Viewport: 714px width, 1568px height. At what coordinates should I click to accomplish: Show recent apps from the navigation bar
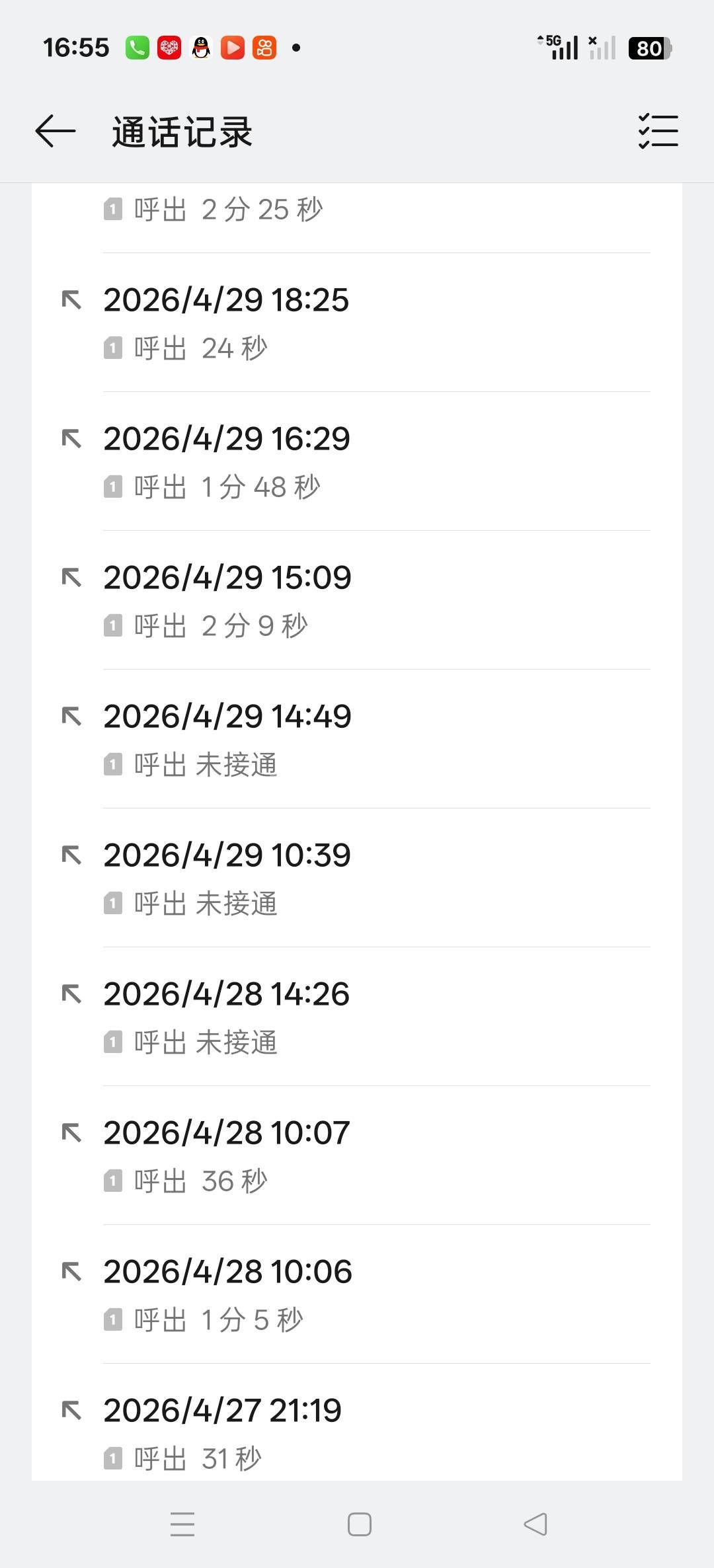click(x=182, y=1524)
